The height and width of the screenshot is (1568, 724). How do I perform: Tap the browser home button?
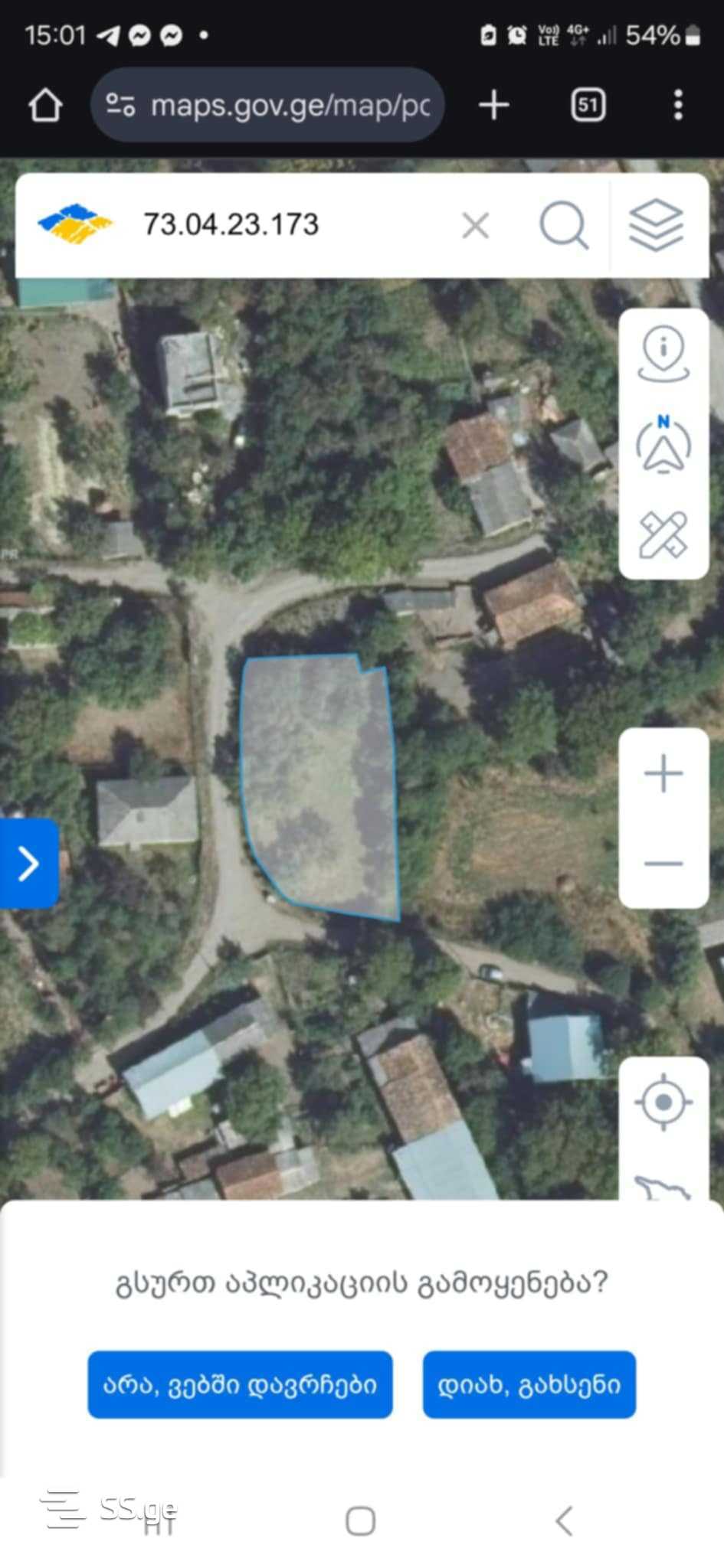coord(45,105)
